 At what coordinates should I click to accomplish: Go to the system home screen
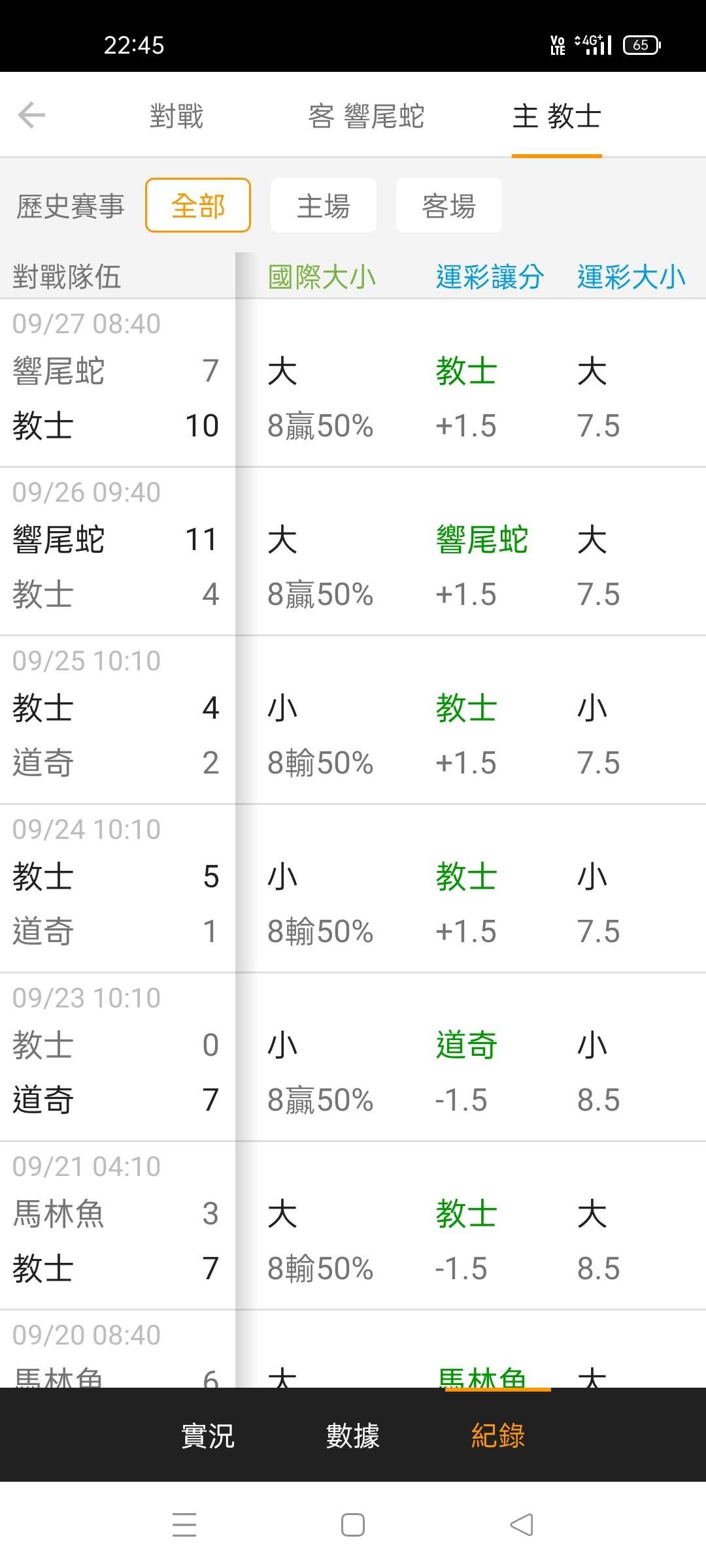[353, 1525]
